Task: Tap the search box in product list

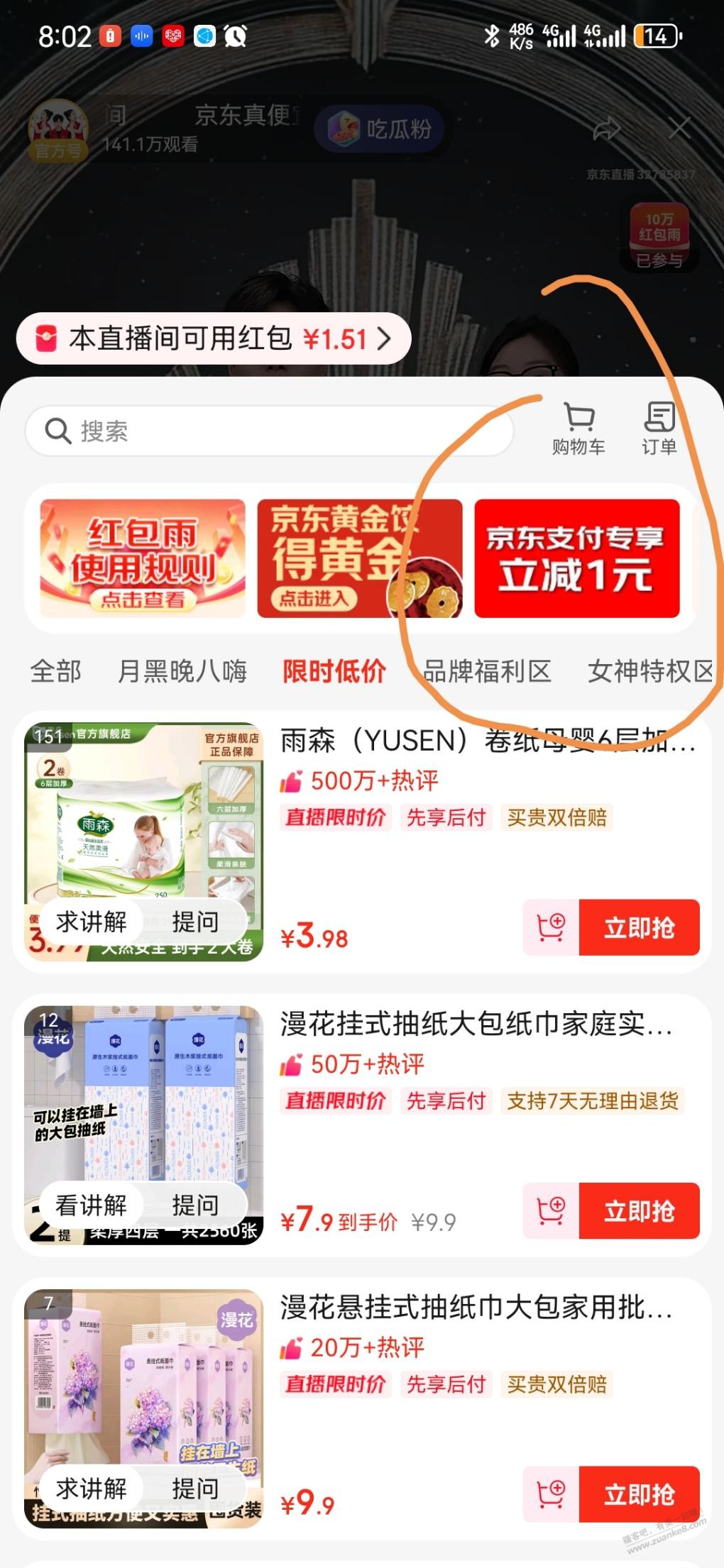Action: click(270, 431)
